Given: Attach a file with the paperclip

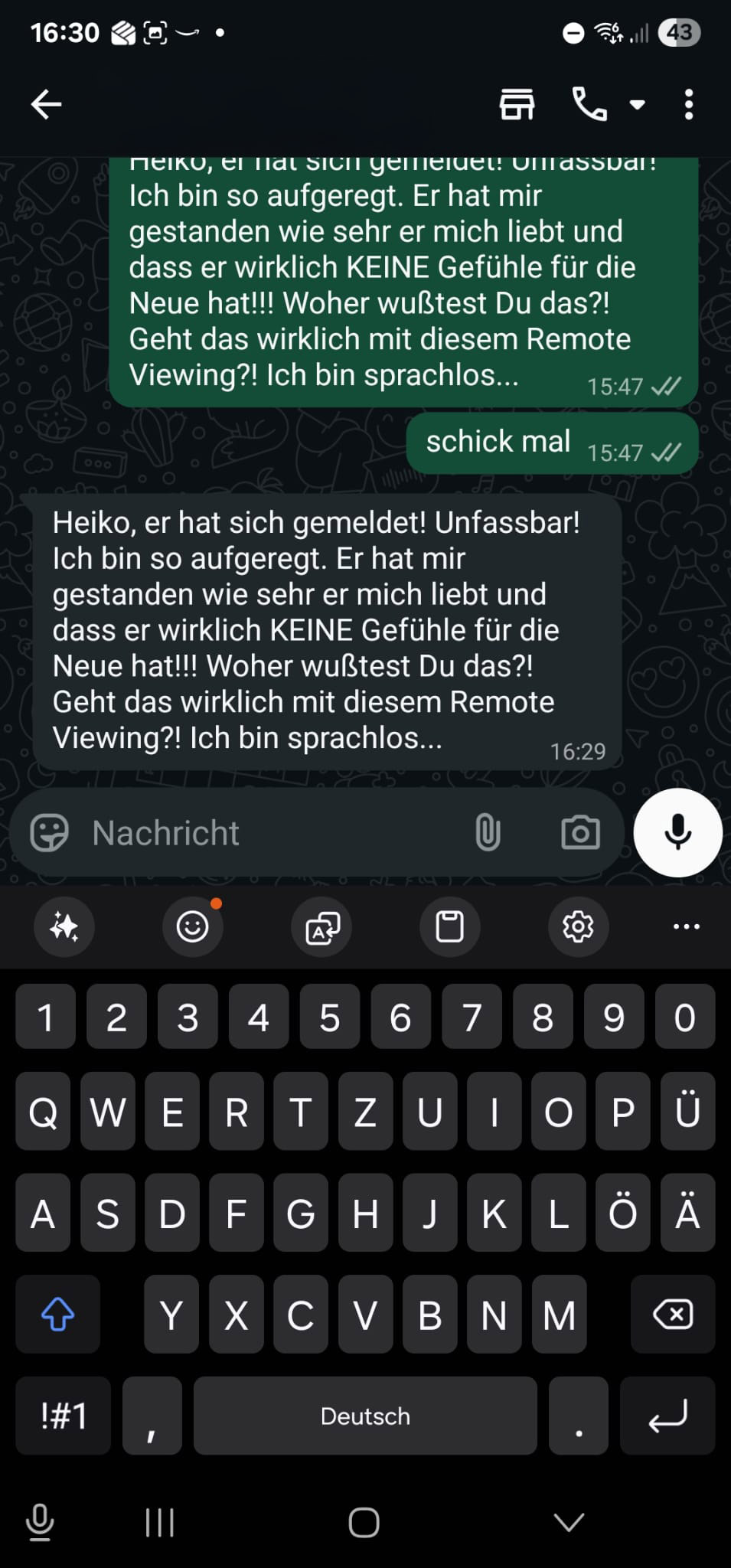Looking at the screenshot, I should (488, 833).
